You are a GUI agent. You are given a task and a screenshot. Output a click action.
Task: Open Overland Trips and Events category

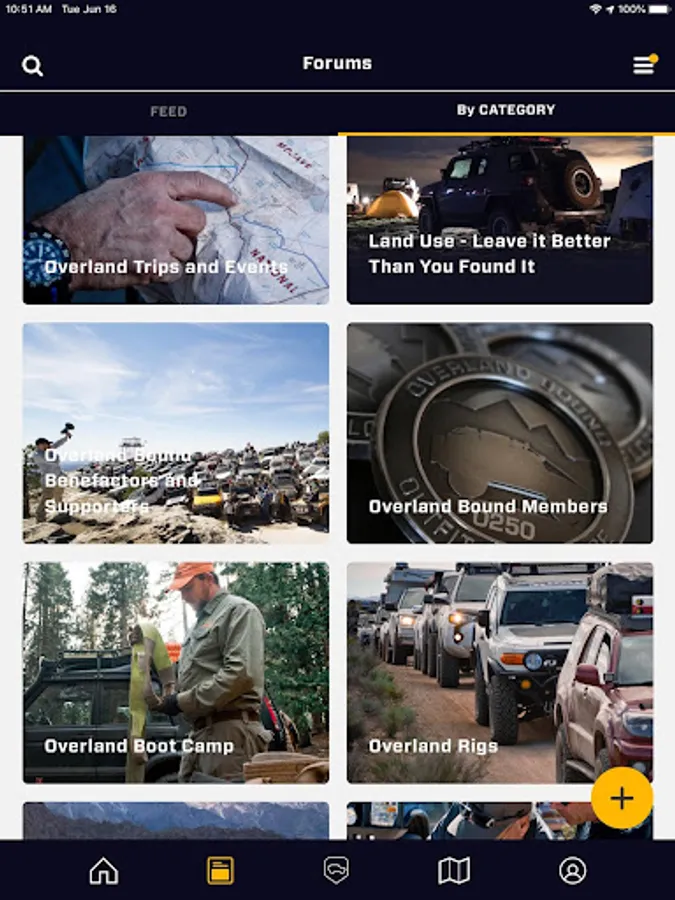click(176, 220)
